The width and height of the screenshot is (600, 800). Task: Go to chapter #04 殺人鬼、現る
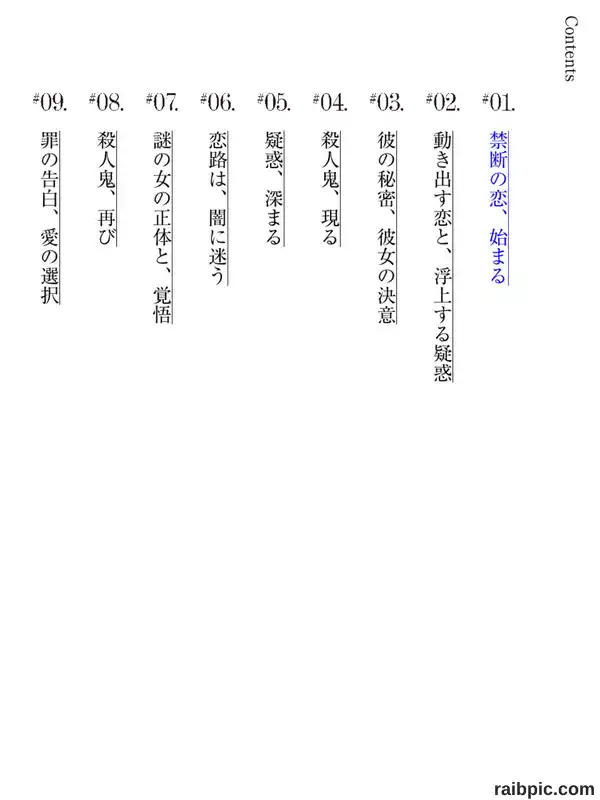coord(330,189)
